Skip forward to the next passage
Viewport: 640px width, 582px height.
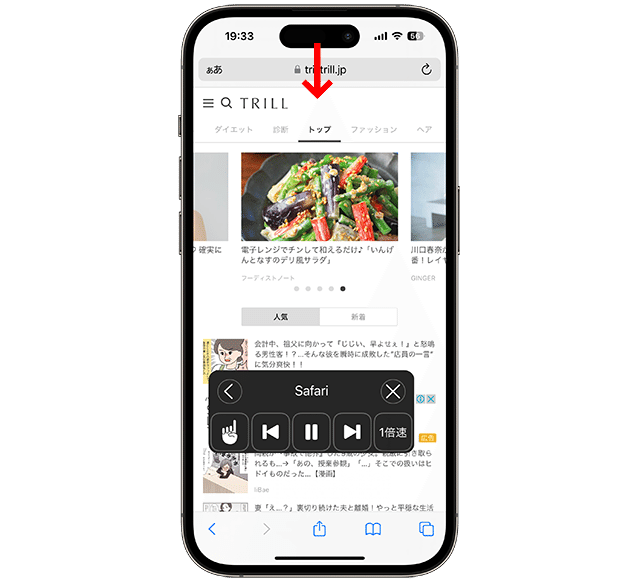[352, 432]
